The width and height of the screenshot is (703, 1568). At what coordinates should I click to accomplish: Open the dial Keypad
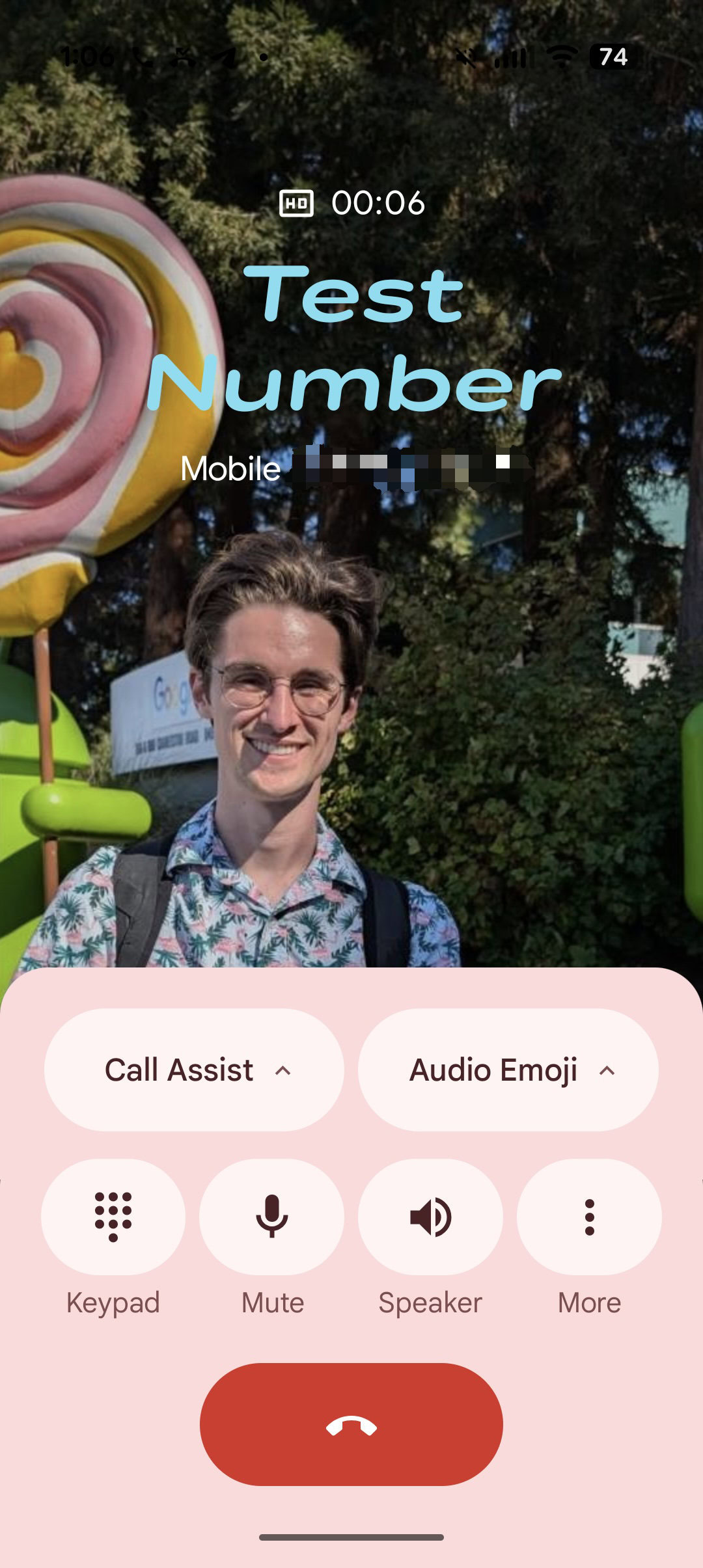(x=113, y=1217)
